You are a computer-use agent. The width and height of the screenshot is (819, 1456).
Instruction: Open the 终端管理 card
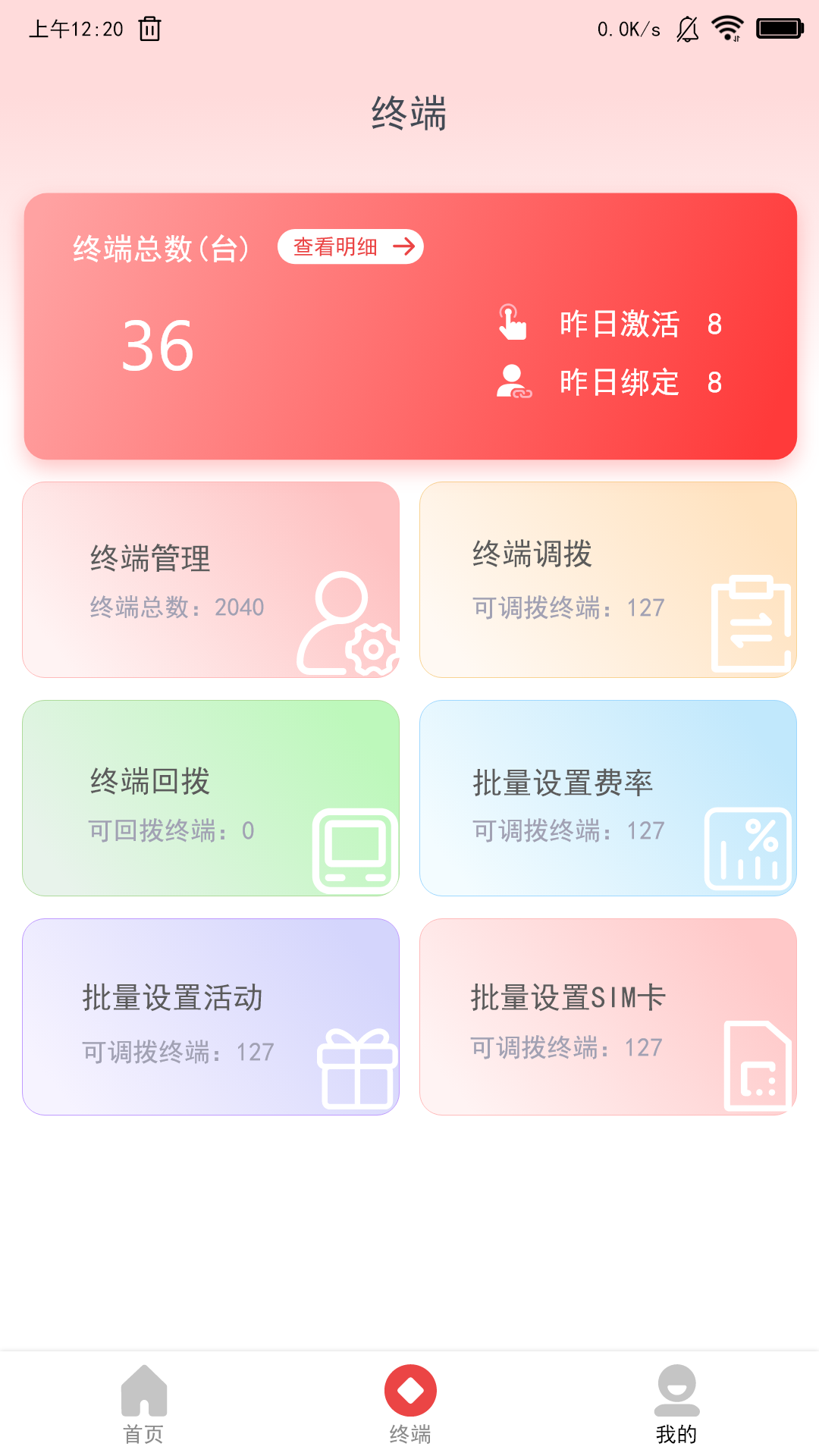tap(211, 579)
